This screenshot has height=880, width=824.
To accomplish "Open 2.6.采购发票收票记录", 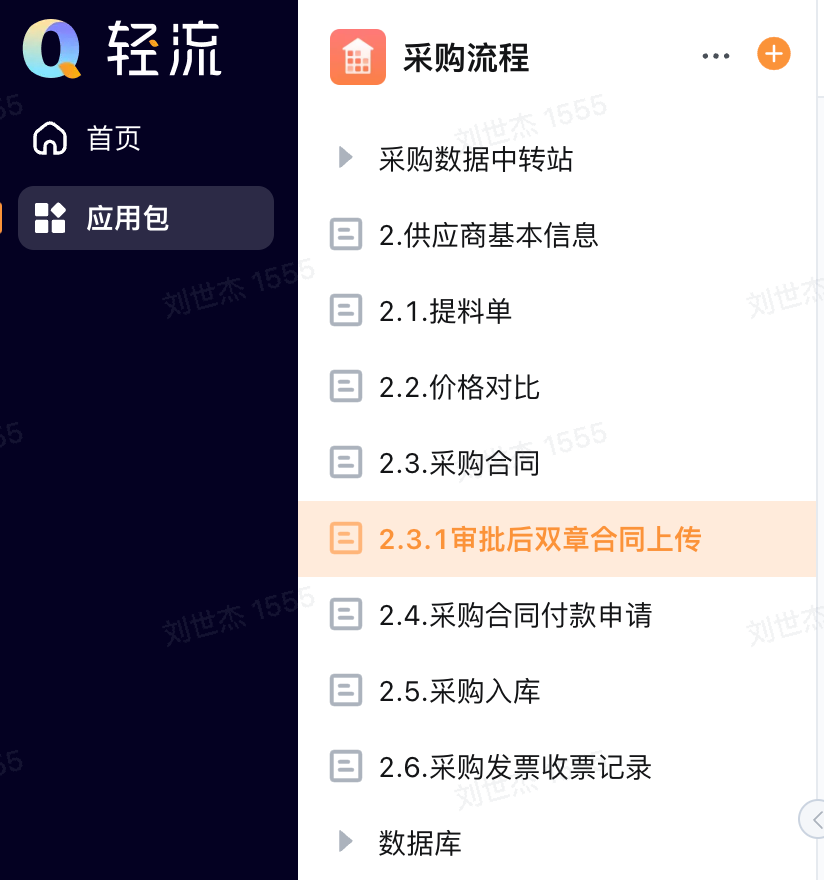I will (x=557, y=767).
